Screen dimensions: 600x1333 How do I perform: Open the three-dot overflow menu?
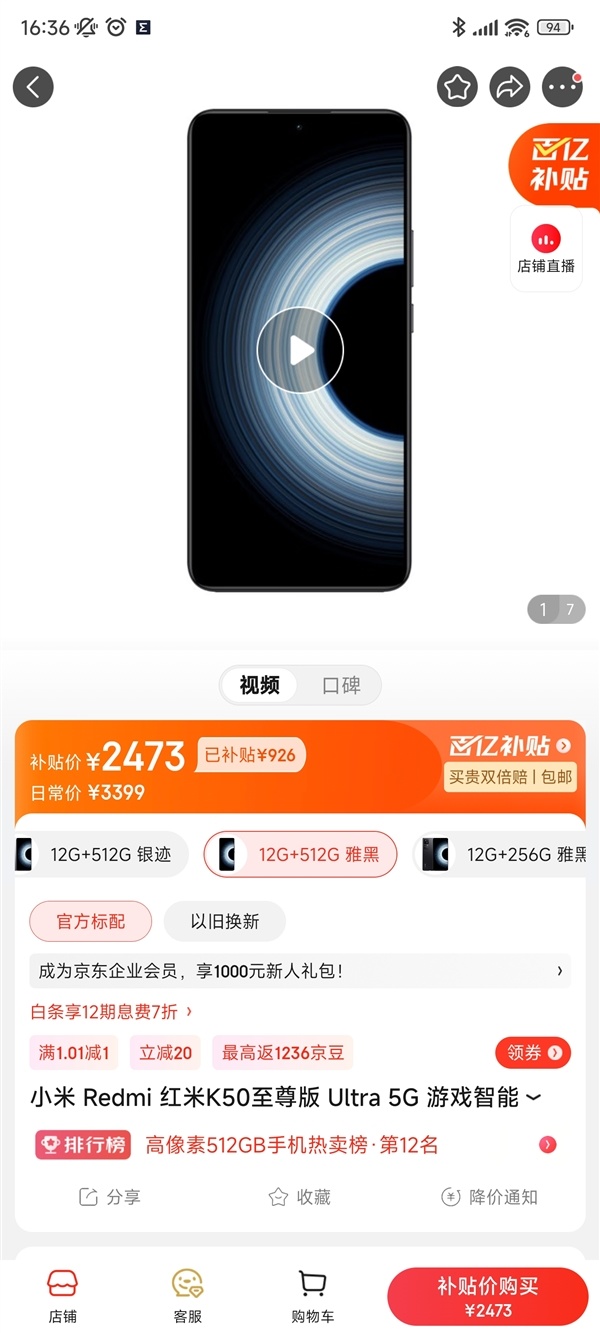tap(562, 87)
